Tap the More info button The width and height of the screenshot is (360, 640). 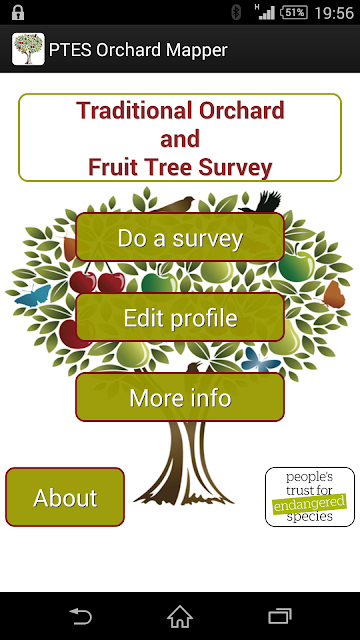[180, 397]
